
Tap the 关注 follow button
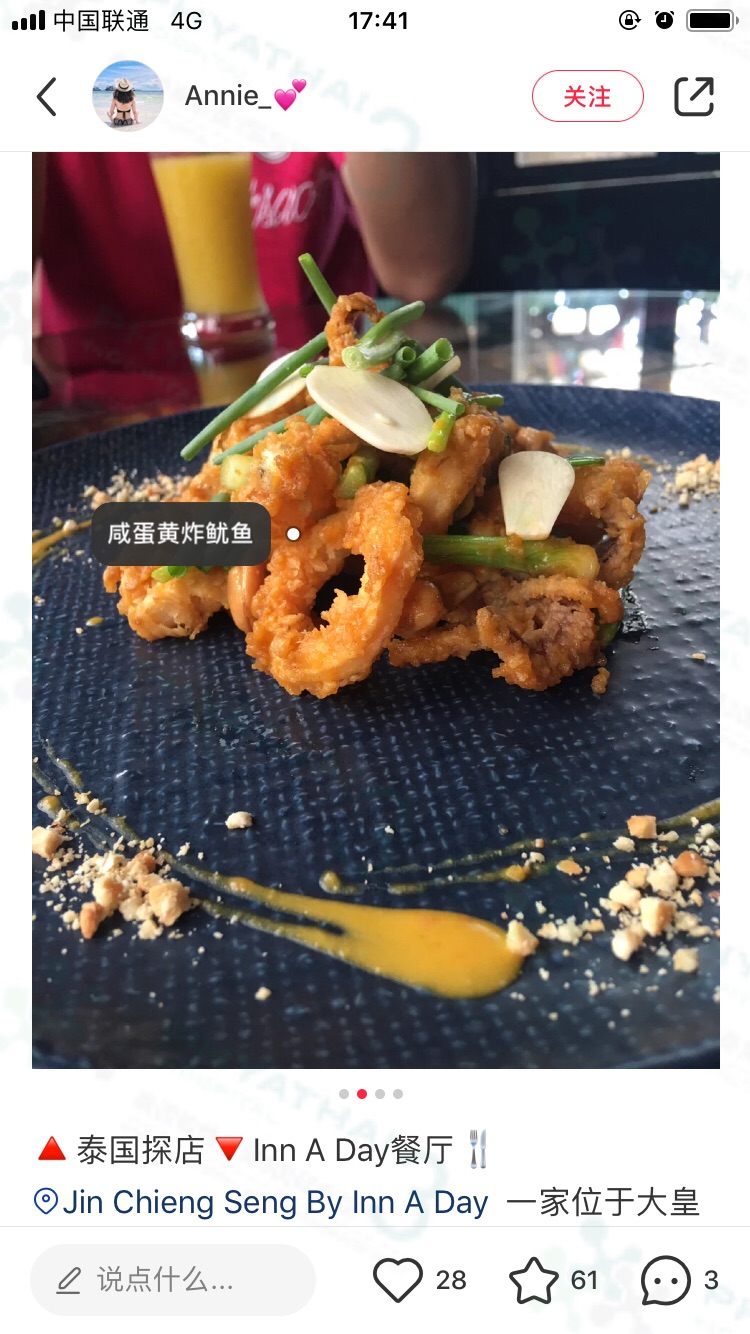pos(587,96)
